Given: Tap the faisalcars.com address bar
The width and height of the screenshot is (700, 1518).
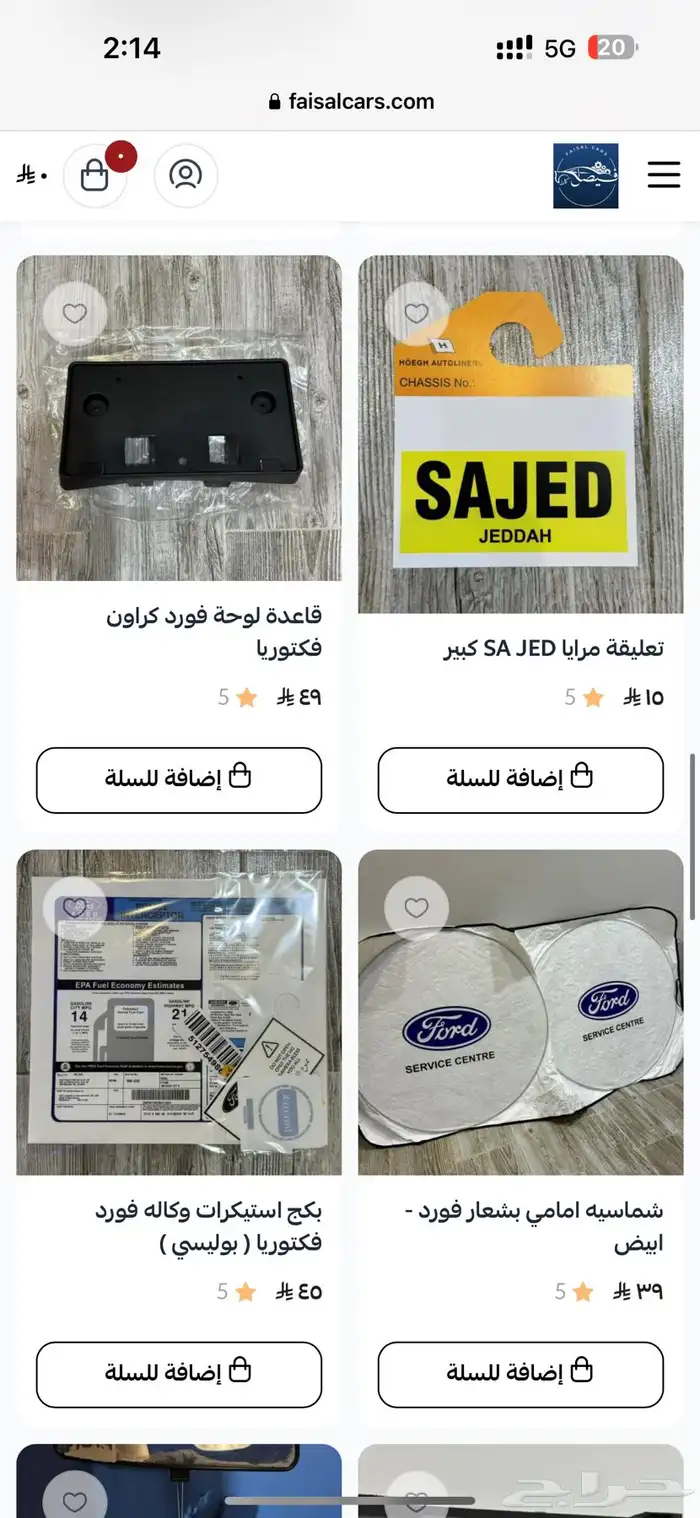Looking at the screenshot, I should pyautogui.click(x=350, y=101).
